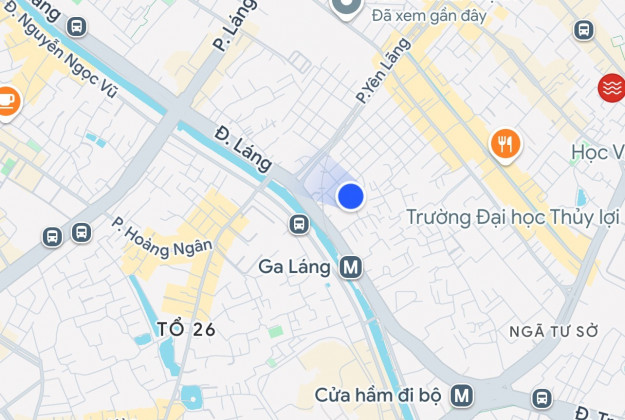Tap the orange coffee shop marker
This screenshot has height=420, width=625.
[x=7, y=100]
